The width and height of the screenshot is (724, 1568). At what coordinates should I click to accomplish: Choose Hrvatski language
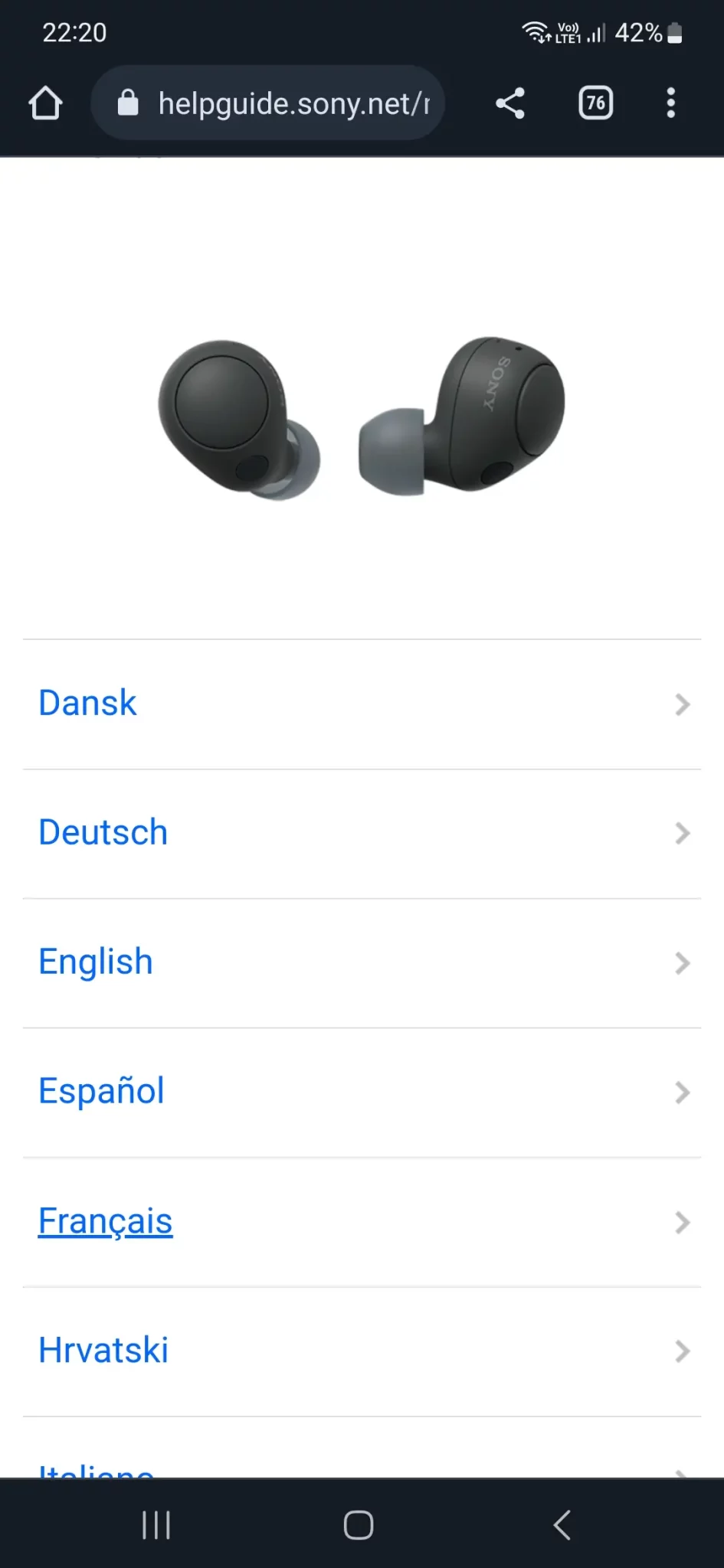click(362, 1351)
